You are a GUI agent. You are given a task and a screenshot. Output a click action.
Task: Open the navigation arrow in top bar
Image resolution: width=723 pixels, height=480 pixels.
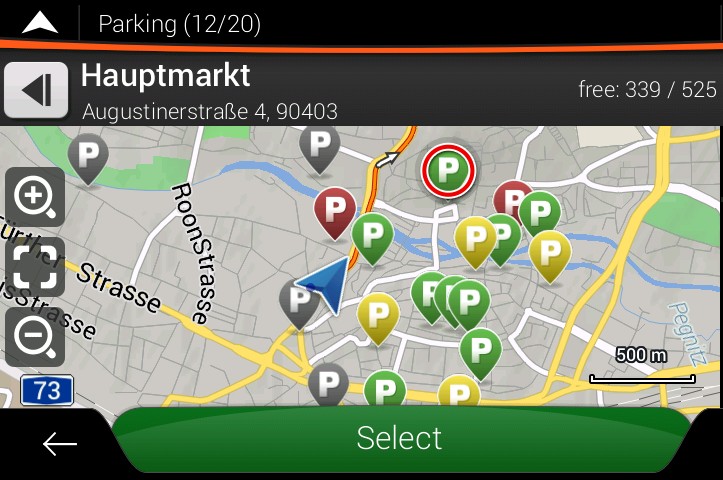click(x=38, y=22)
